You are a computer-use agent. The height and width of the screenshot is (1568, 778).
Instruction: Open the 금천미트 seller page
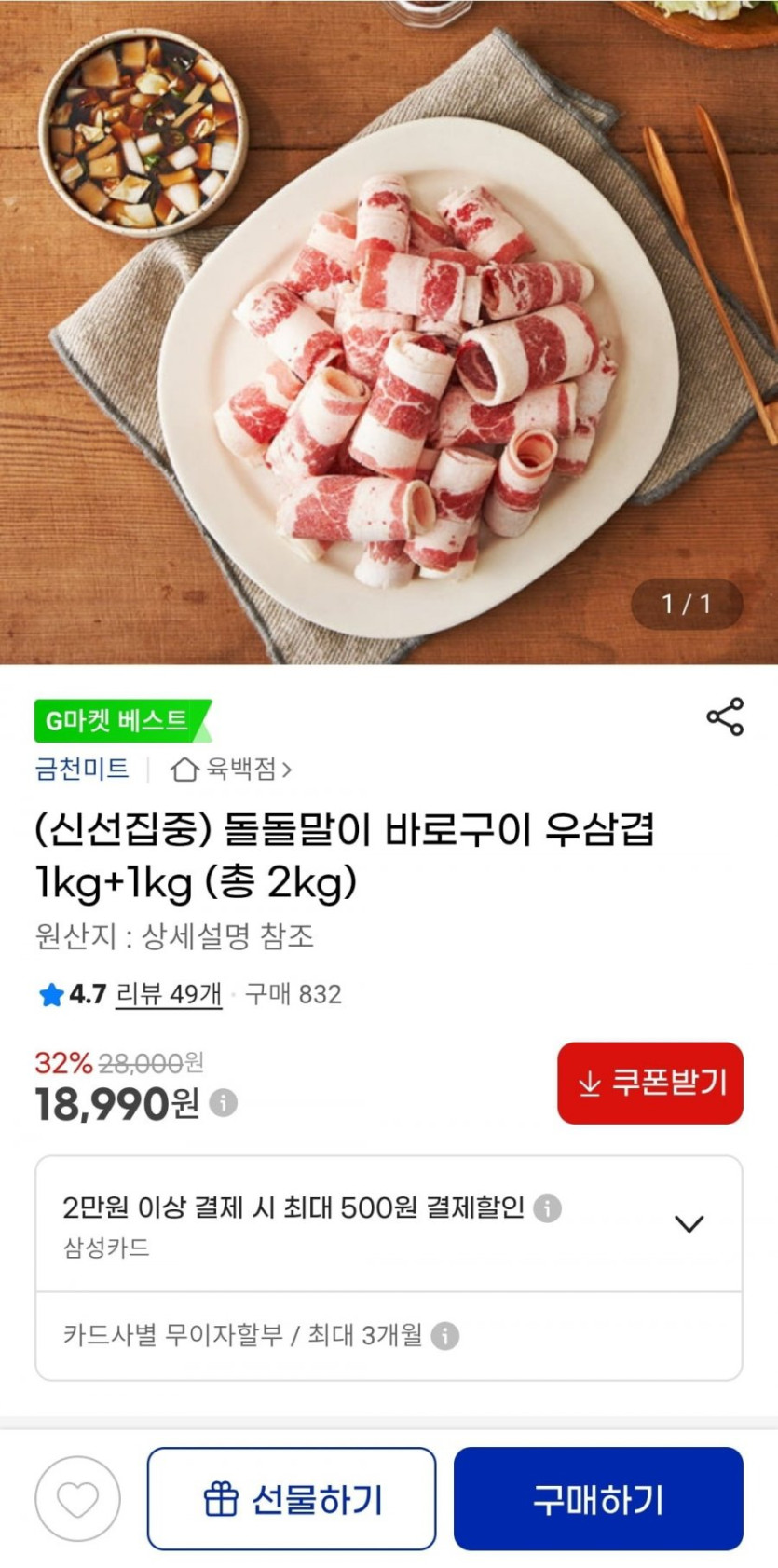(x=82, y=769)
